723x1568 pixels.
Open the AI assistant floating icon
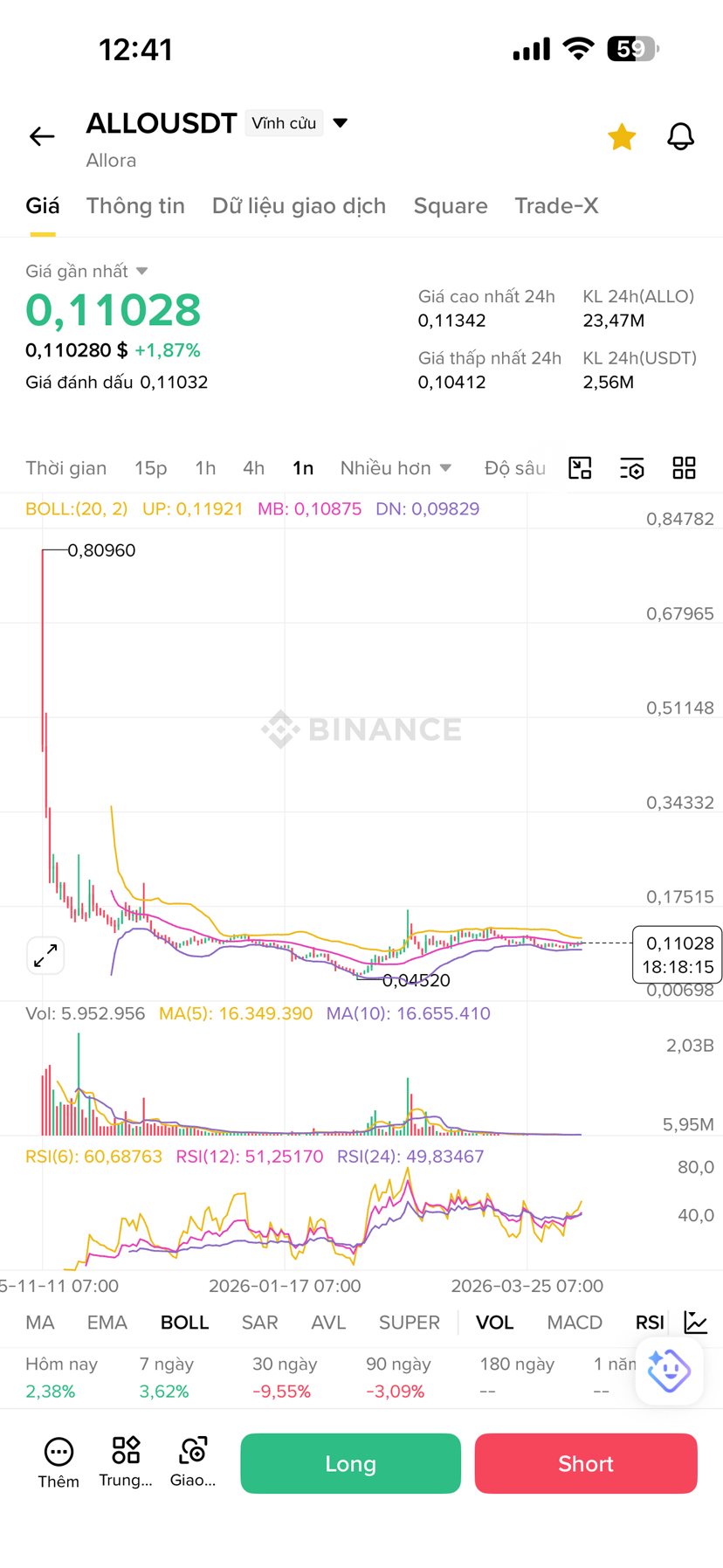[669, 1371]
